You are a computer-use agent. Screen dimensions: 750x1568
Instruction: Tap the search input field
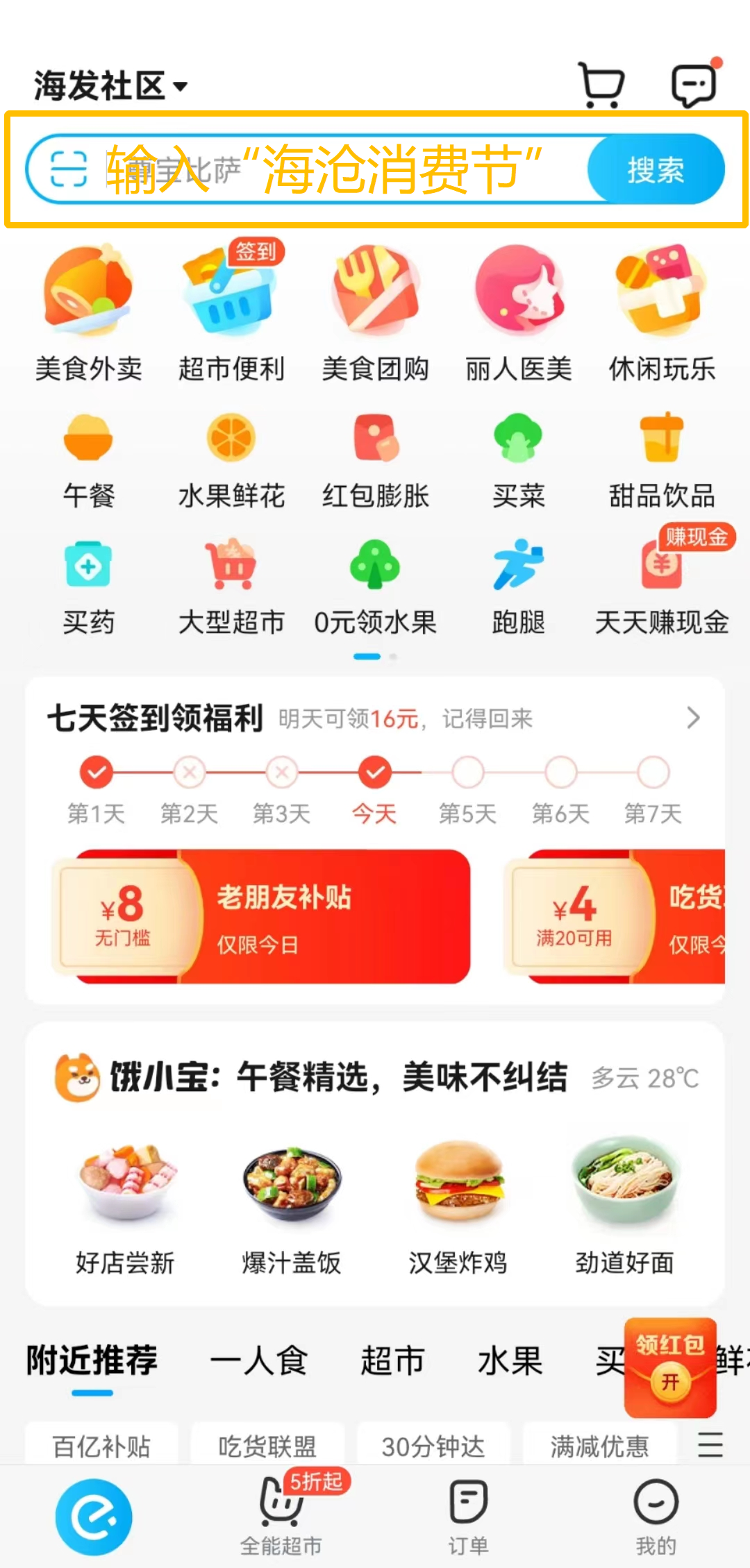click(x=333, y=169)
